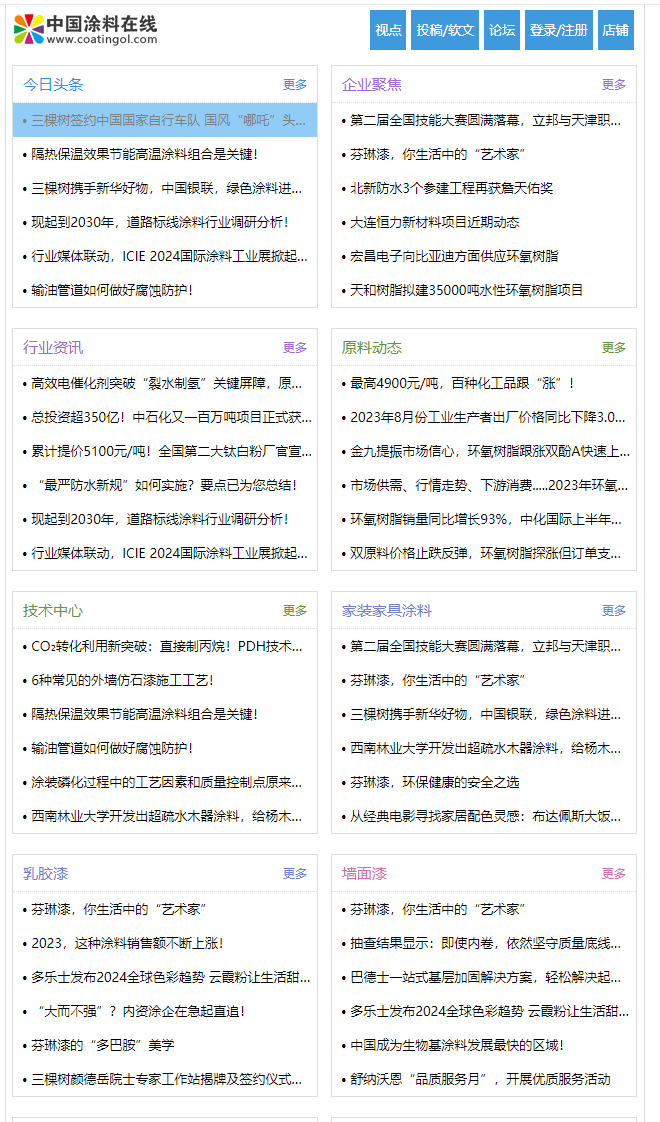
Task: Open 中国成为生物基涂料发展最快的区域 article
Action: 457,1045
